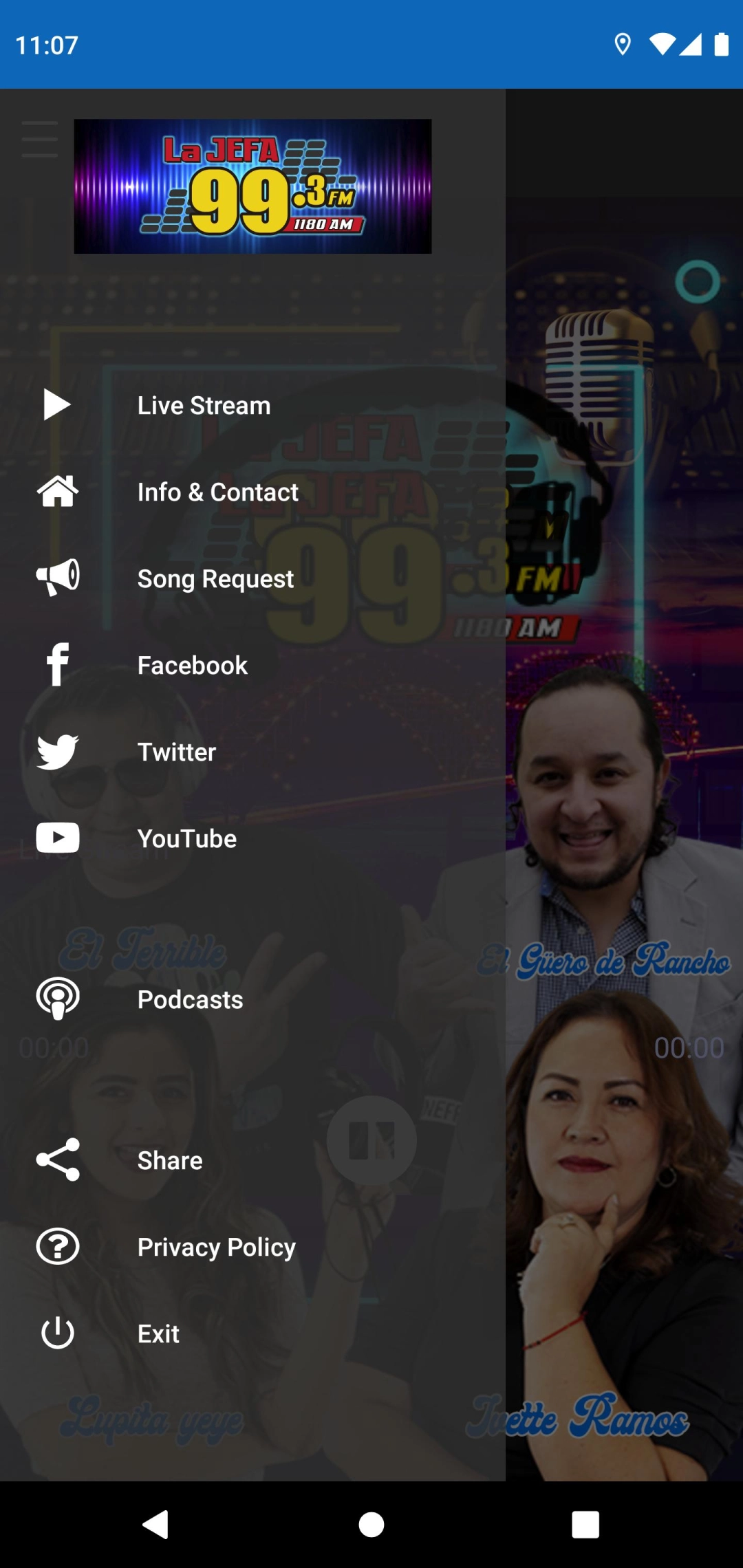Open the YouTube channel entry
The width and height of the screenshot is (743, 1568).
(186, 838)
